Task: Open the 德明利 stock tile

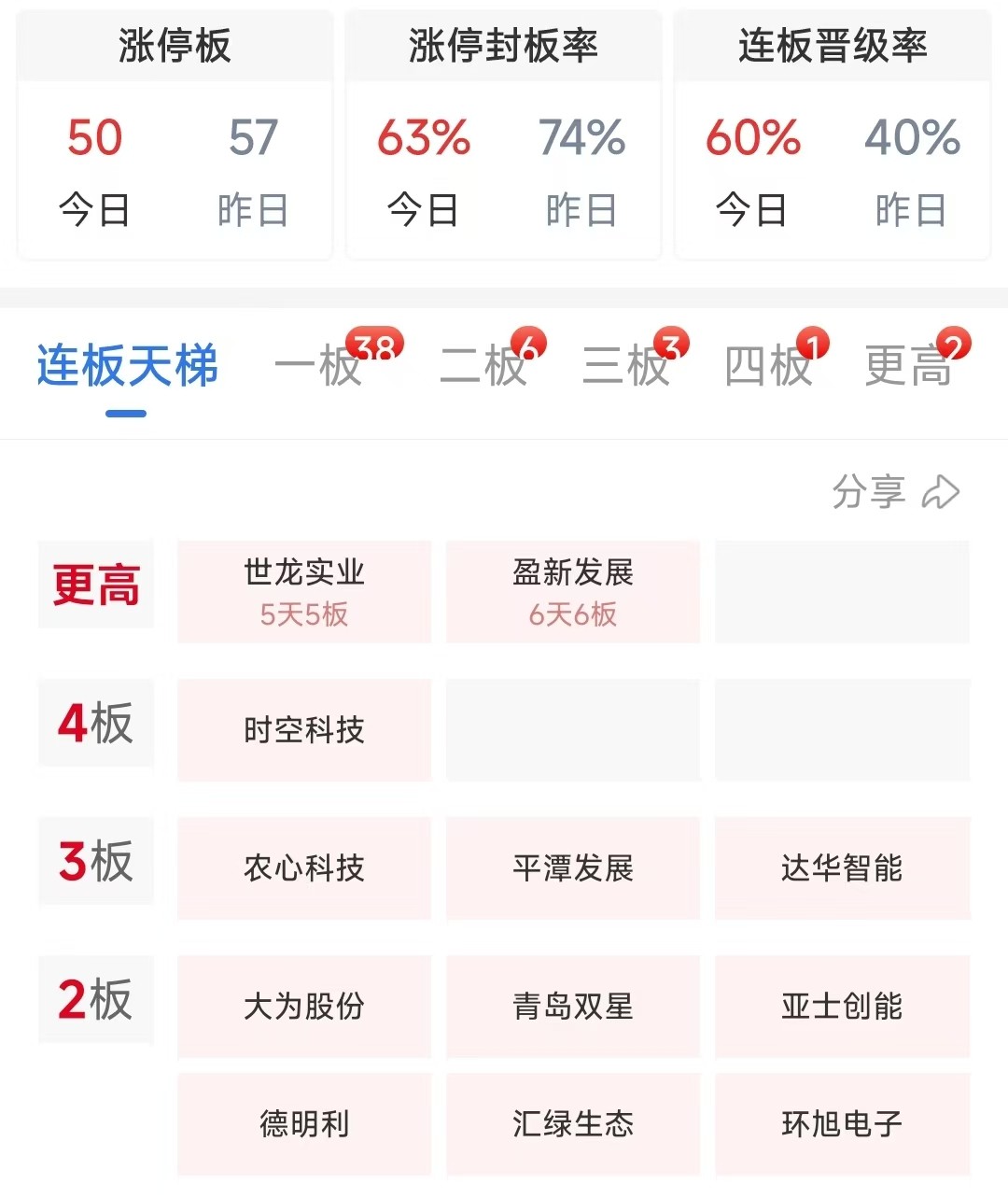Action: [x=304, y=1123]
